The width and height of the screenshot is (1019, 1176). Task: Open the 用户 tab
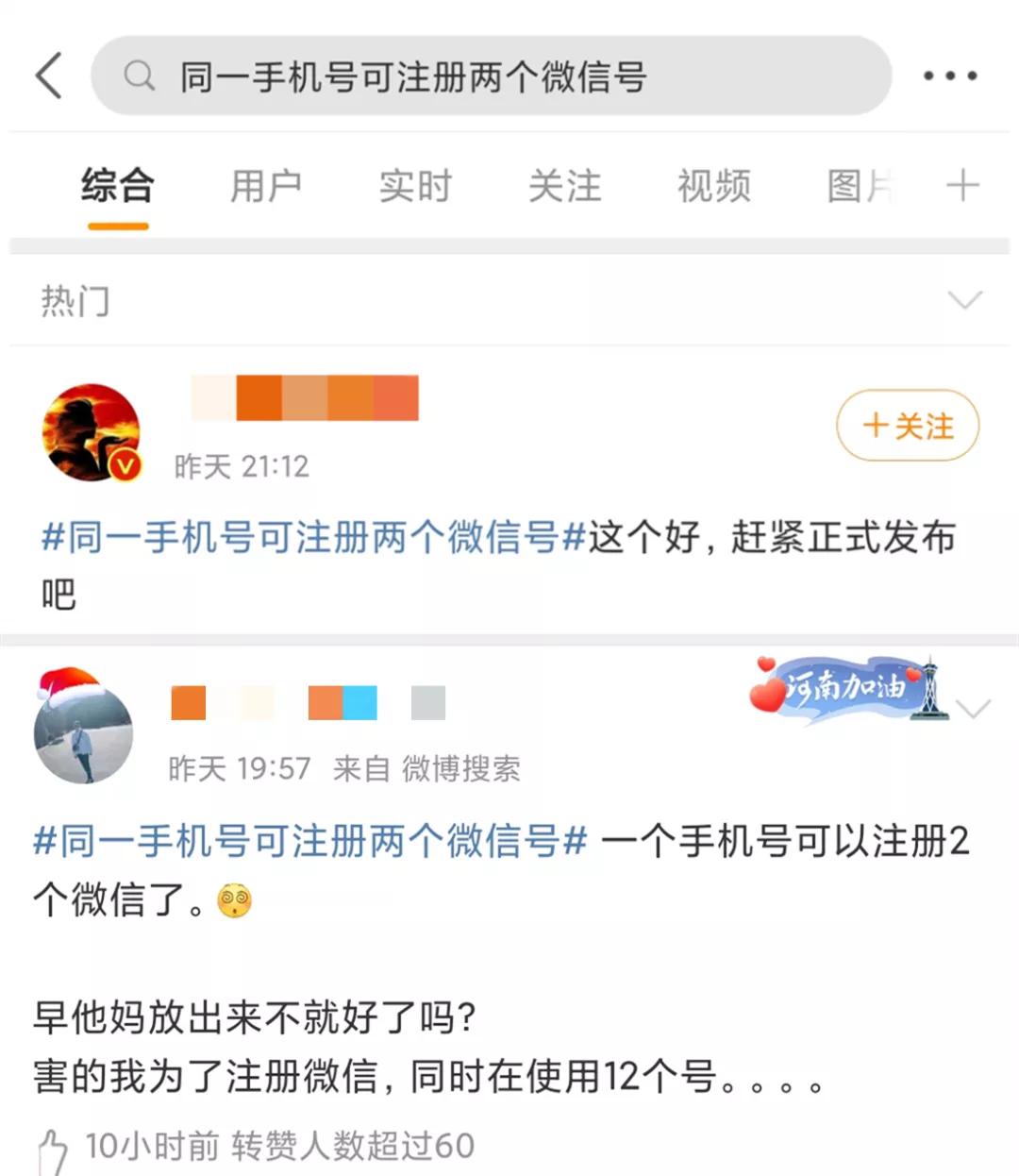tap(267, 187)
